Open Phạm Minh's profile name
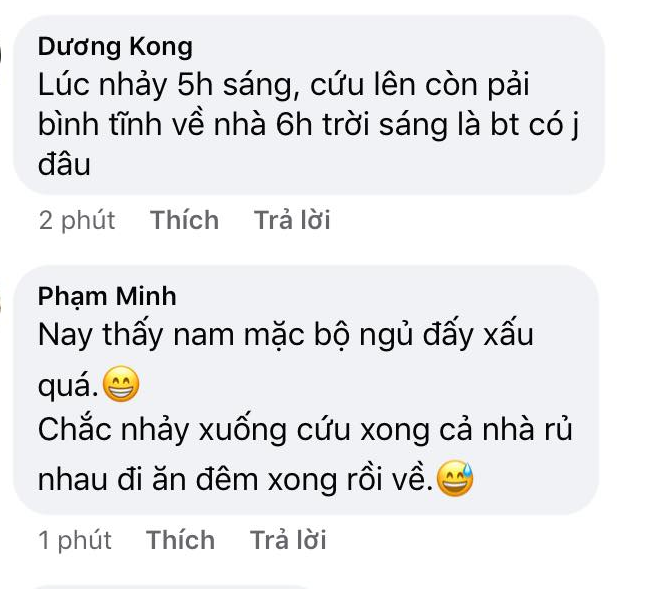Screen dimensions: 647x589 point(107,296)
